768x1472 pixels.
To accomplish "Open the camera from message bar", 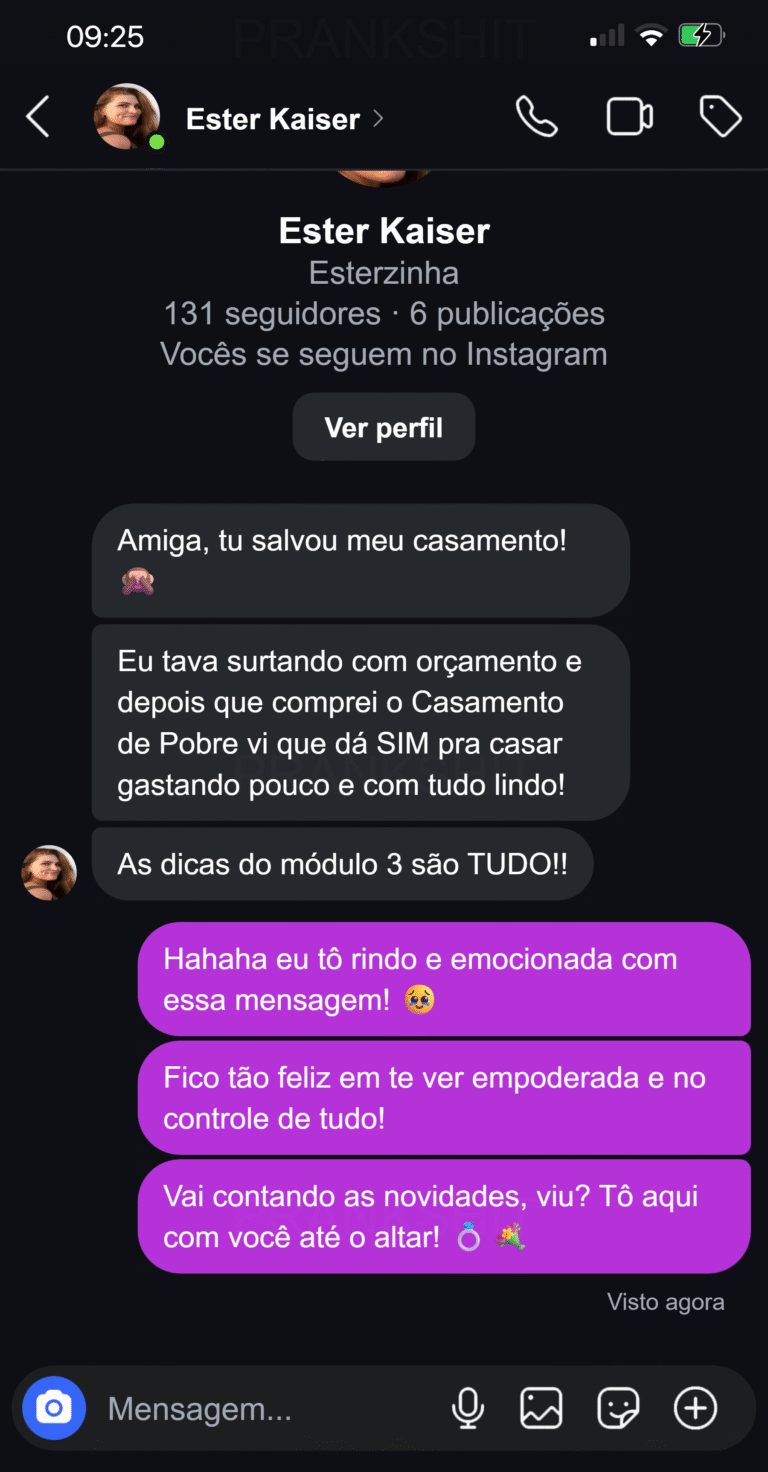I will pos(54,1409).
